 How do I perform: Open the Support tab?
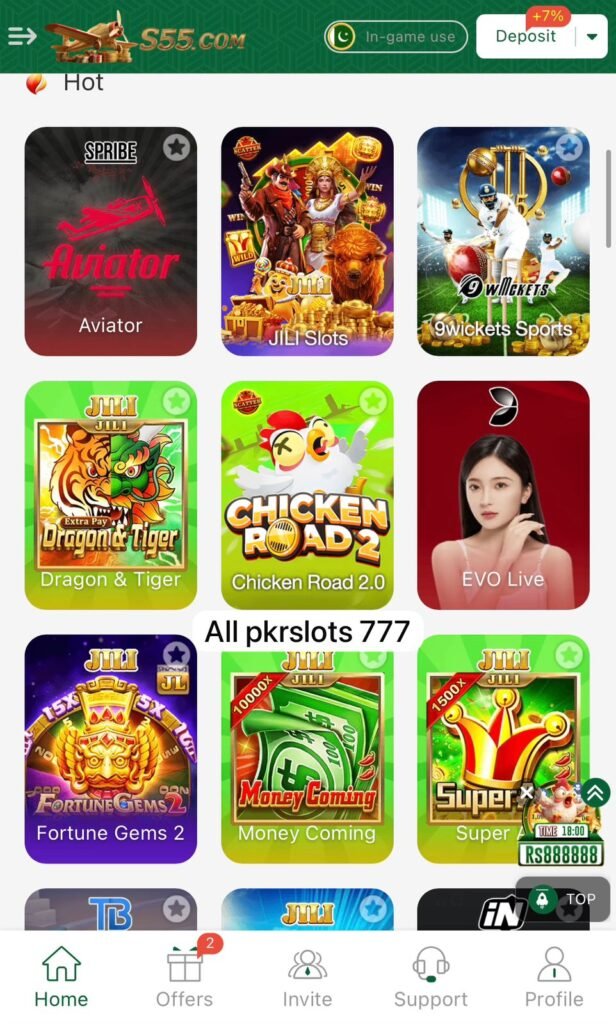click(x=430, y=980)
